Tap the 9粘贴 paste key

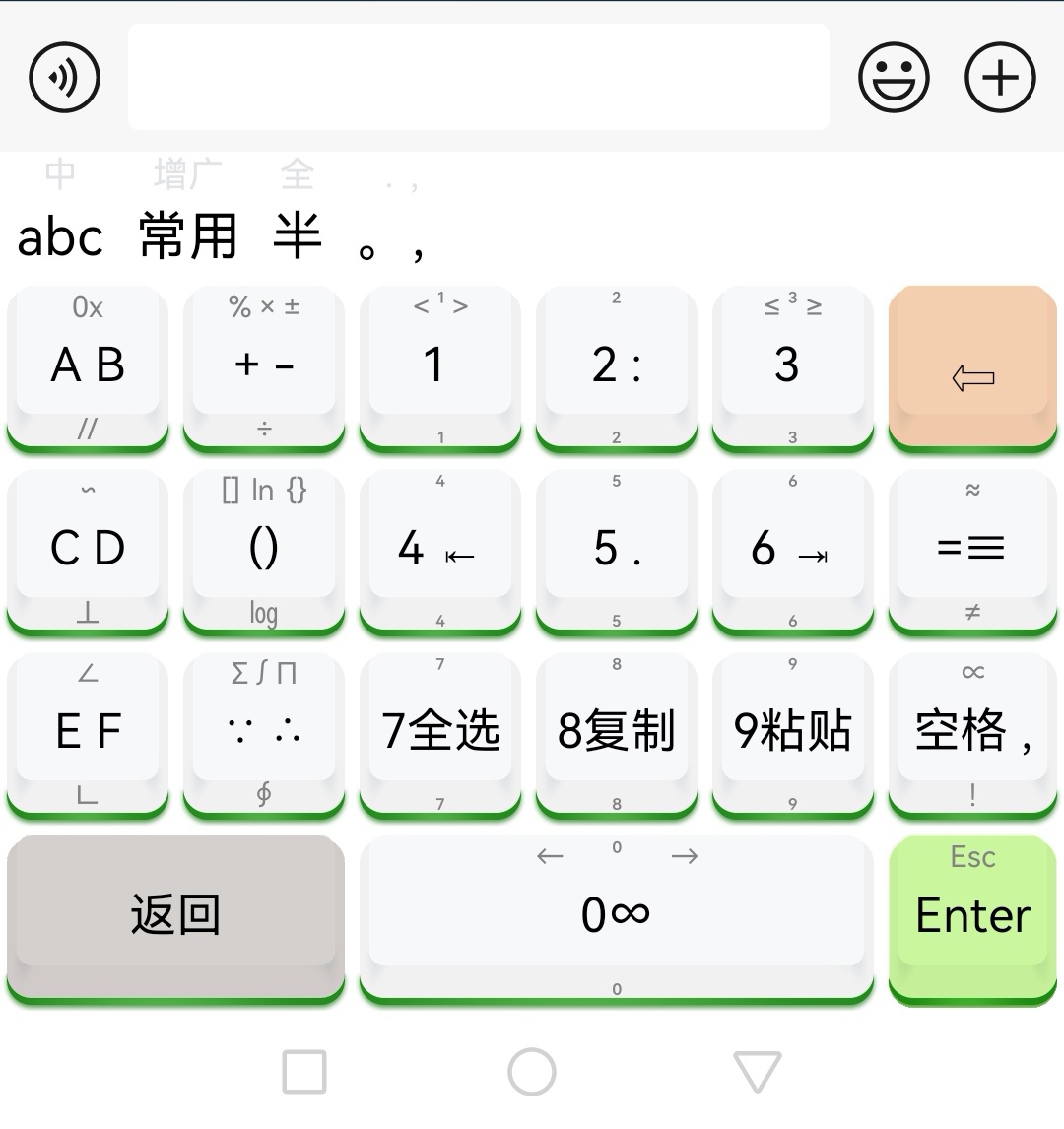click(x=792, y=732)
